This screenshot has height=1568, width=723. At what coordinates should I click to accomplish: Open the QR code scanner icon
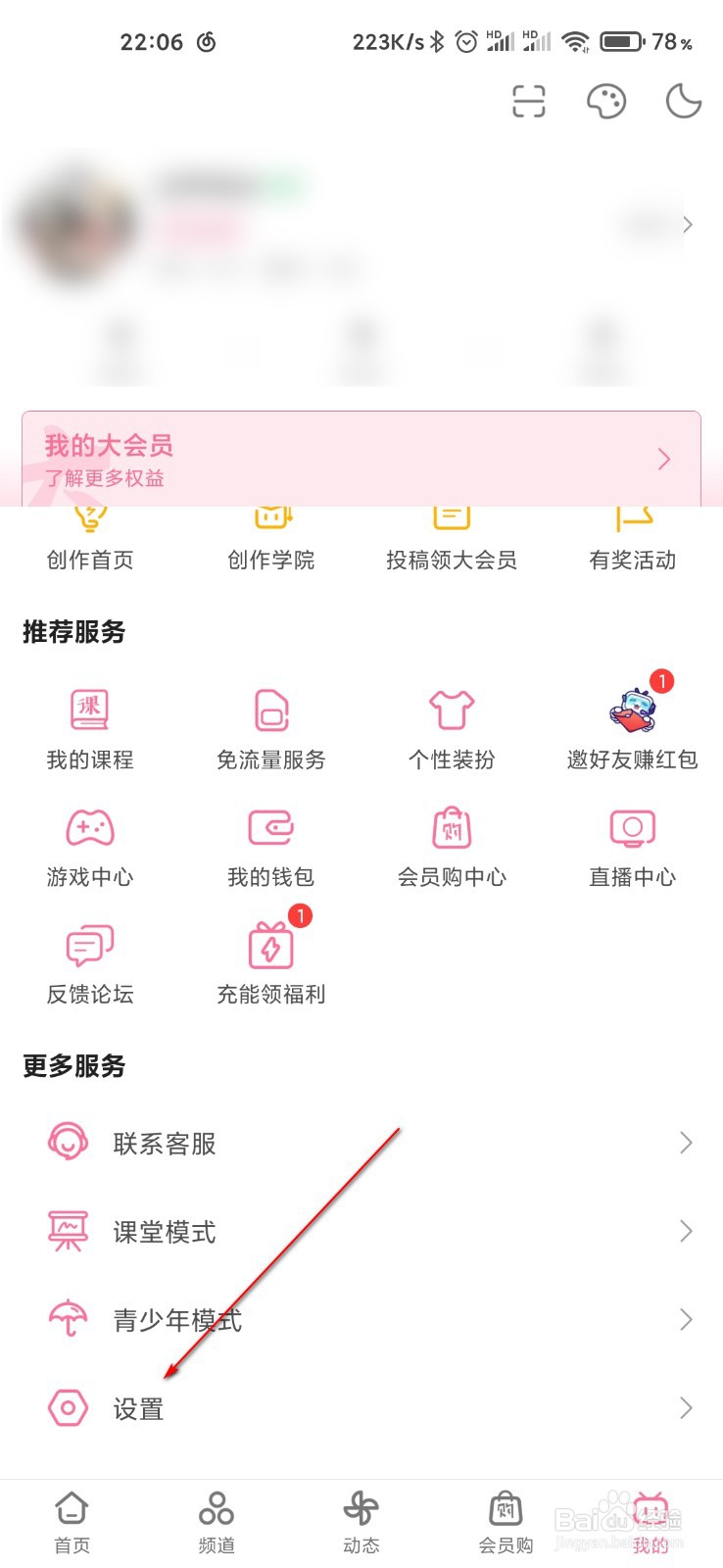pyautogui.click(x=528, y=101)
